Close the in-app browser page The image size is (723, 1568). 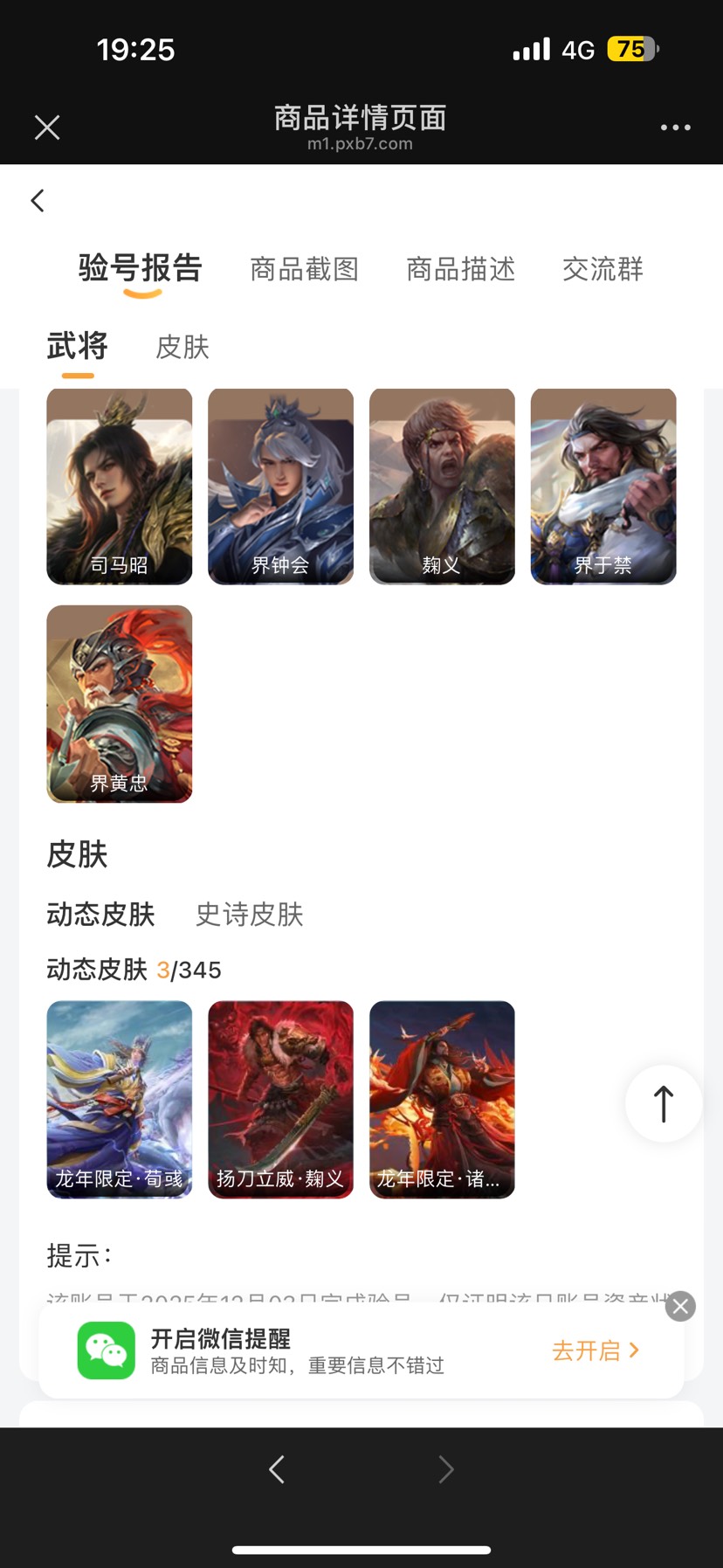tap(47, 128)
